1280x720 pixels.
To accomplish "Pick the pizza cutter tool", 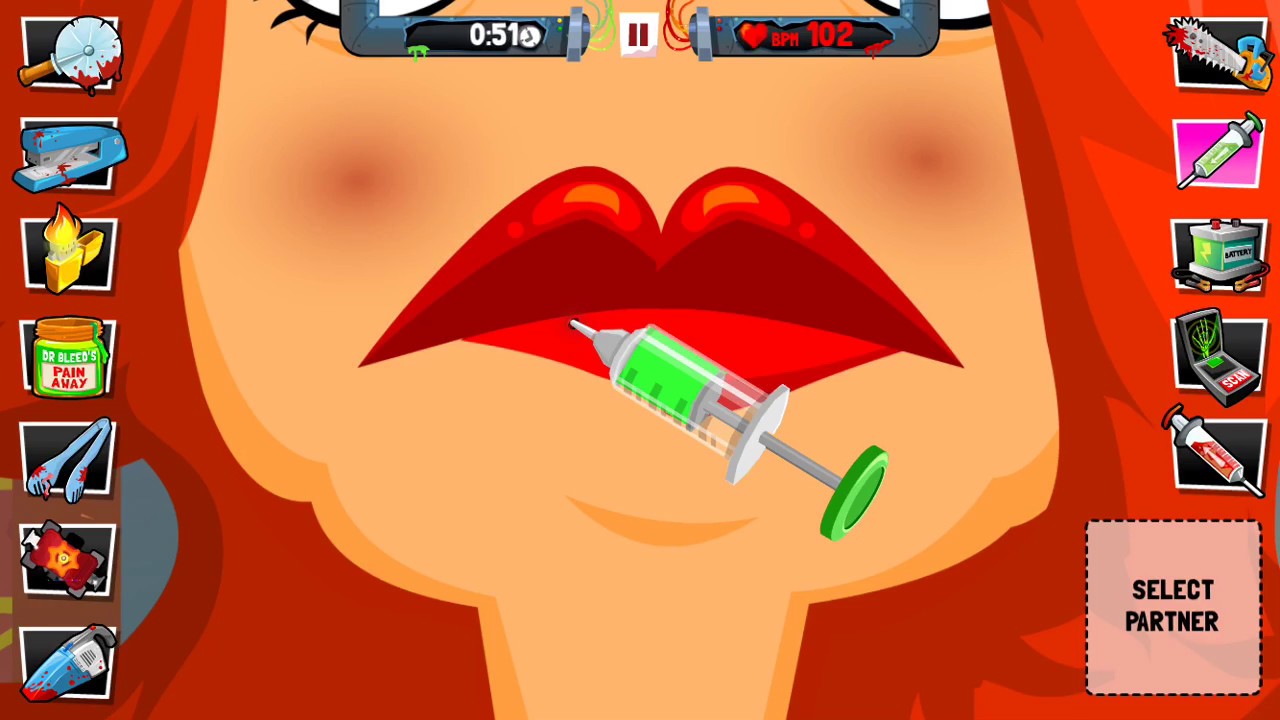I will 69,55.
